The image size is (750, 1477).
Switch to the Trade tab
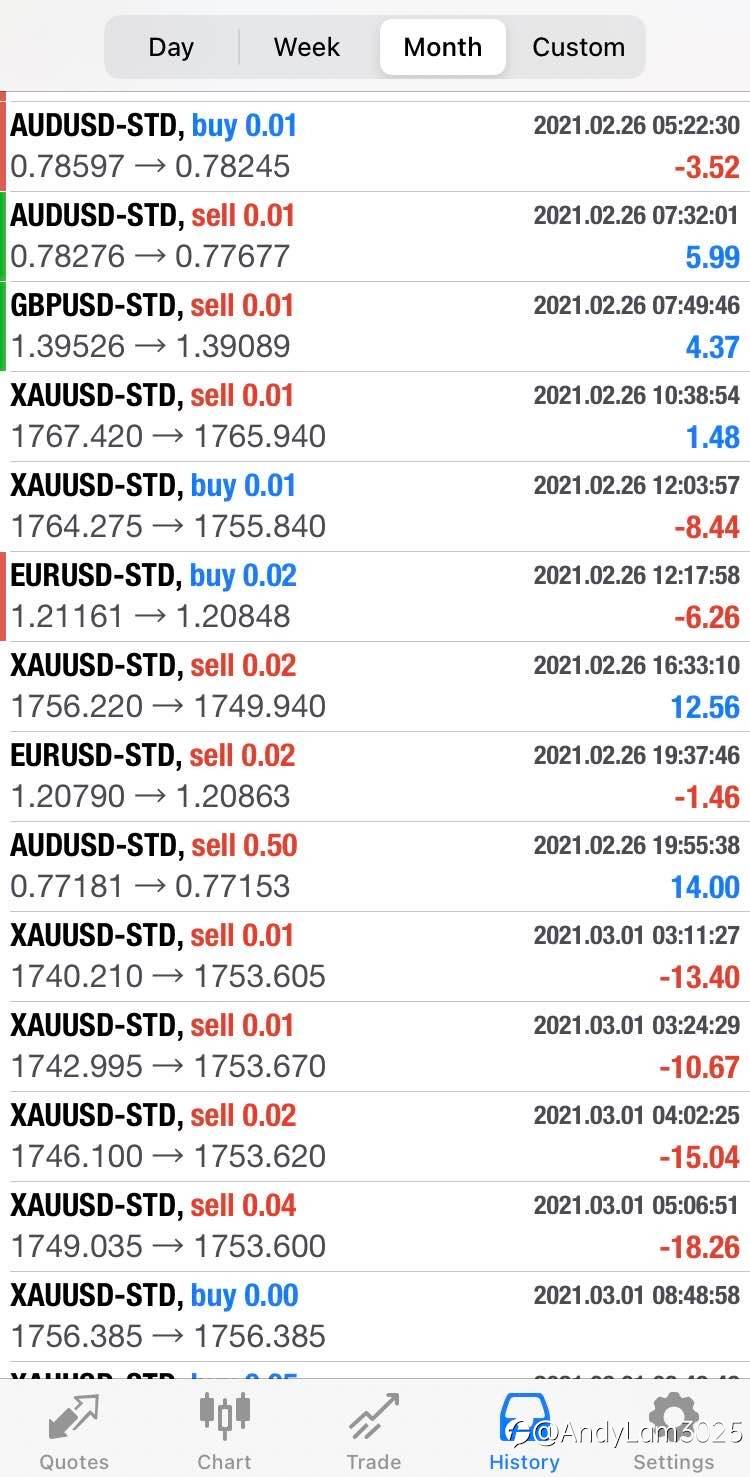pos(374,1430)
